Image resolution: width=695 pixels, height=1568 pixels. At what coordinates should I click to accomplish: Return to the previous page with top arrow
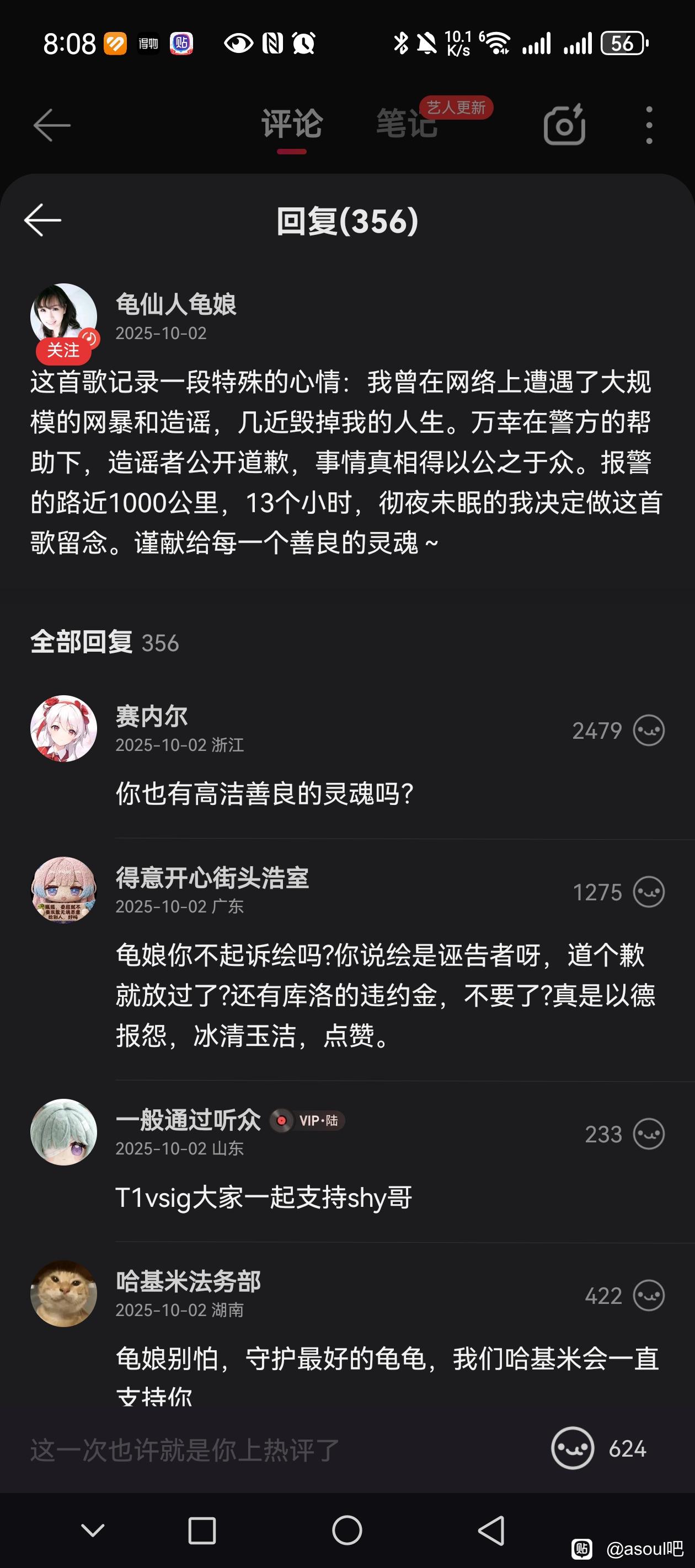(x=52, y=125)
